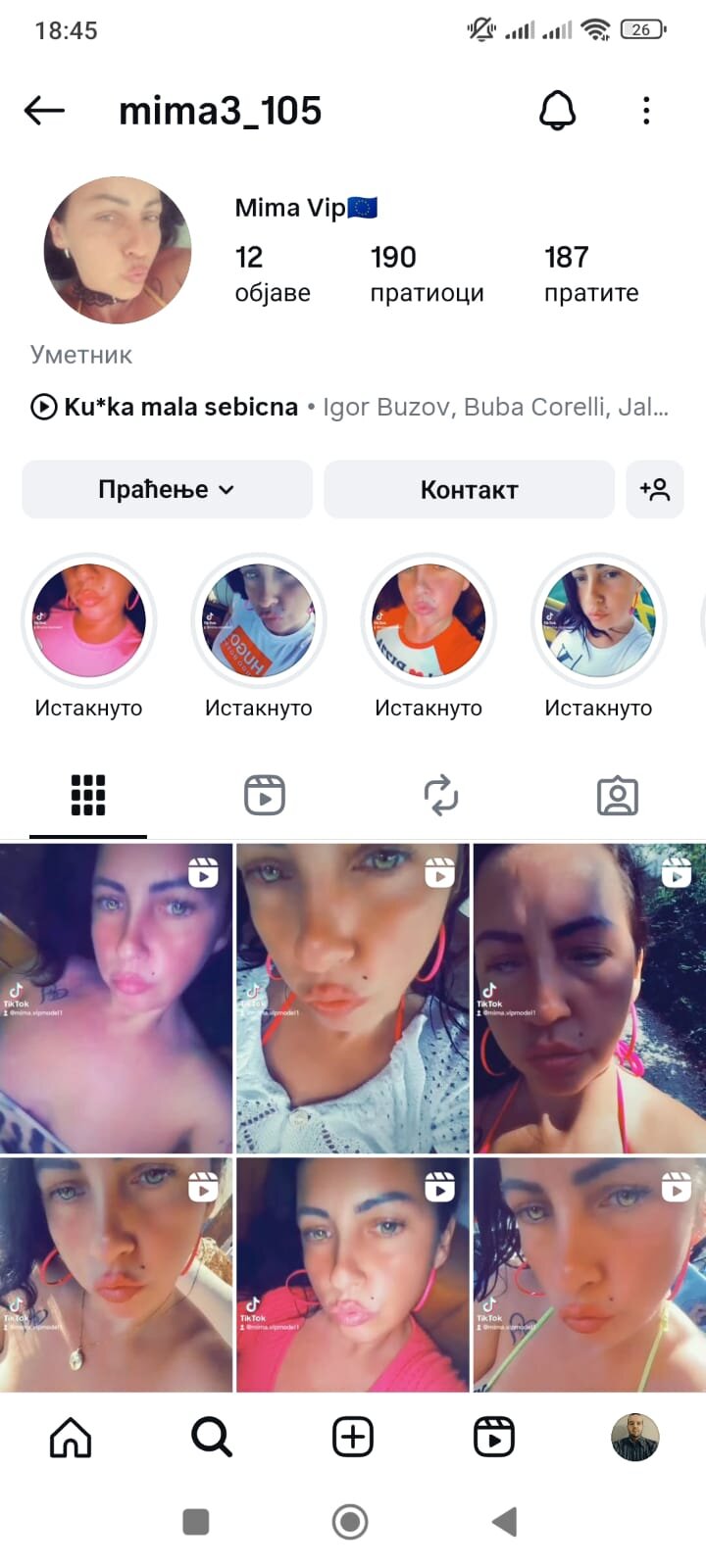Open the Search magnifier icon
Image resolution: width=706 pixels, height=1568 pixels.
click(211, 1436)
